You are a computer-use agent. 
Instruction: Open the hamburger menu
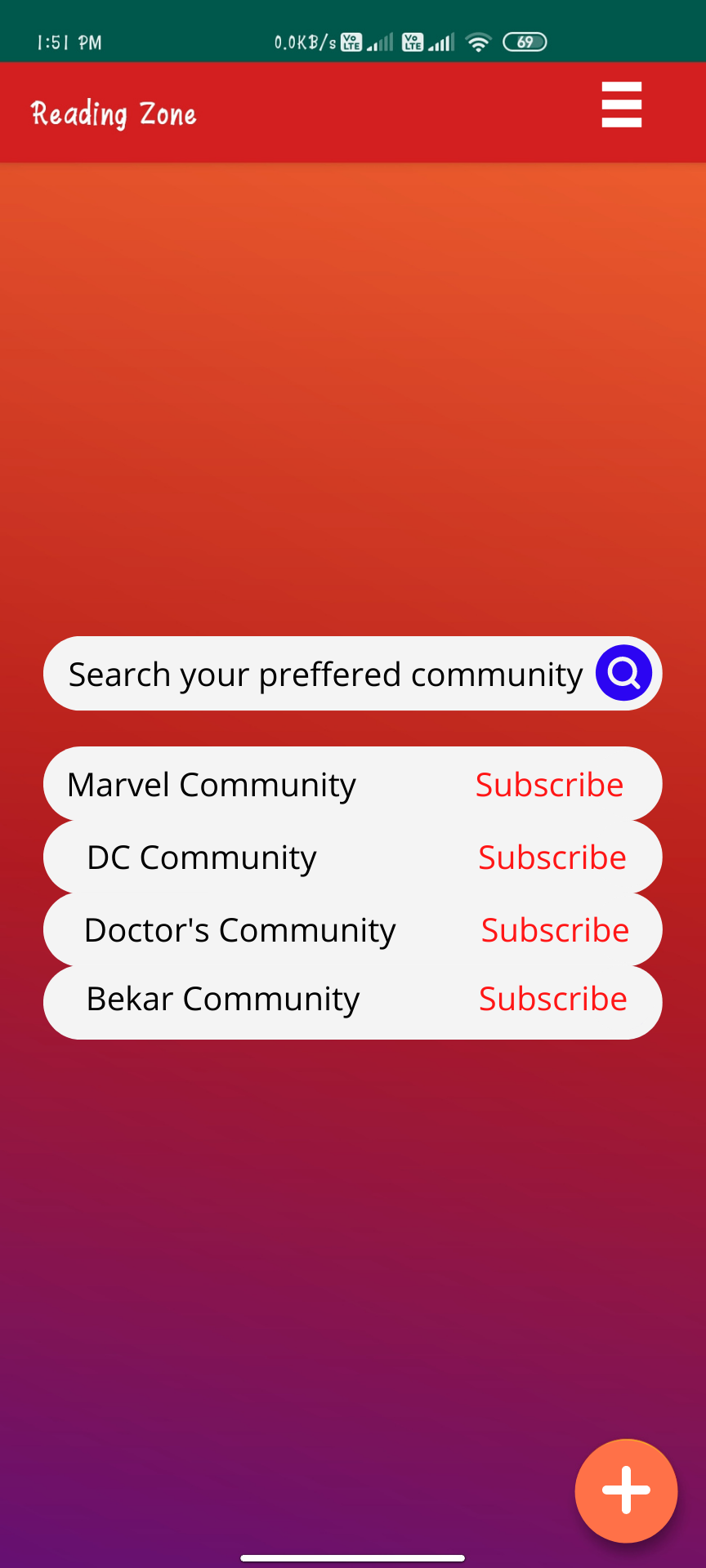pos(621,105)
